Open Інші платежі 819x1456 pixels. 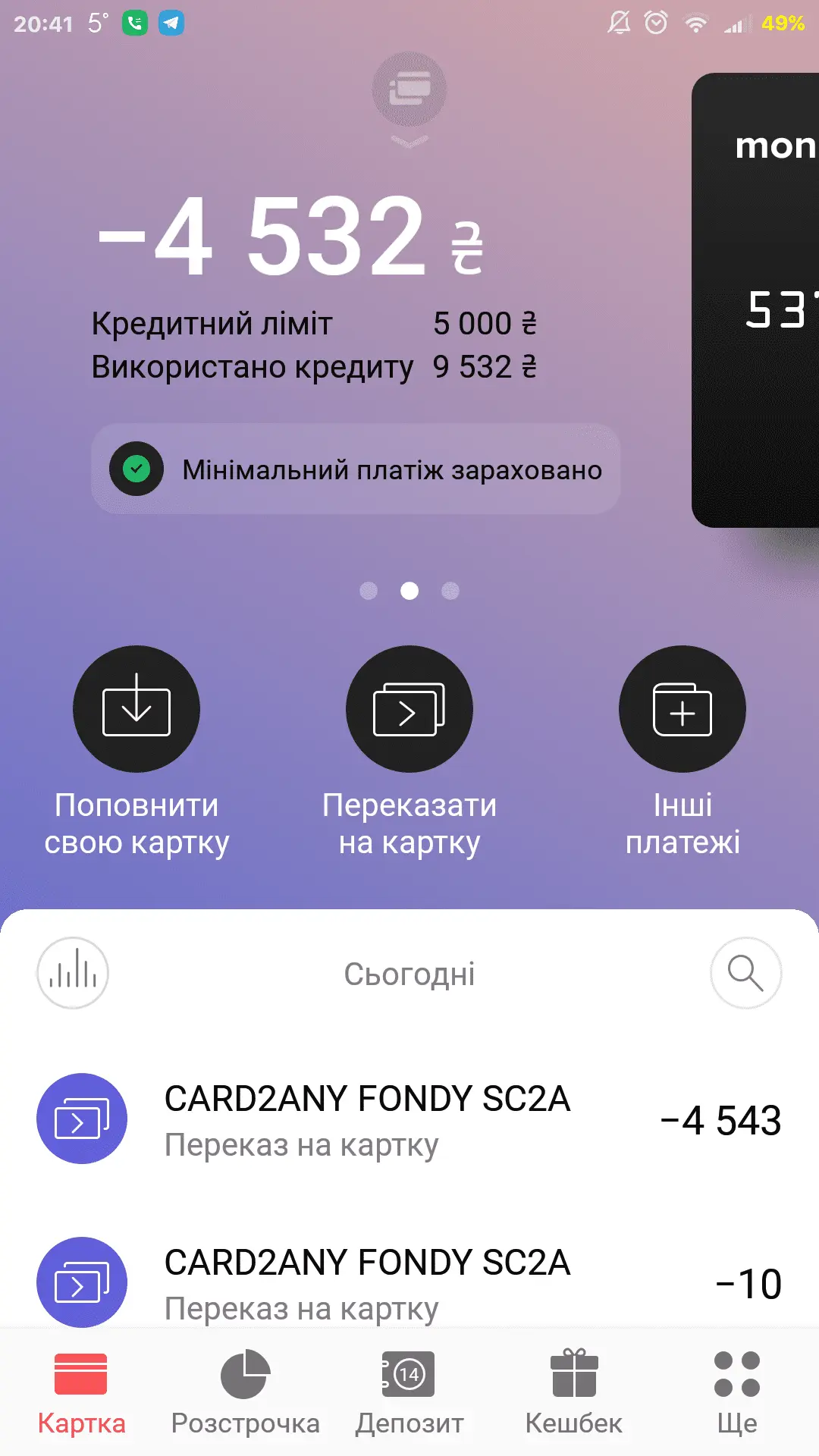pyautogui.click(x=682, y=709)
